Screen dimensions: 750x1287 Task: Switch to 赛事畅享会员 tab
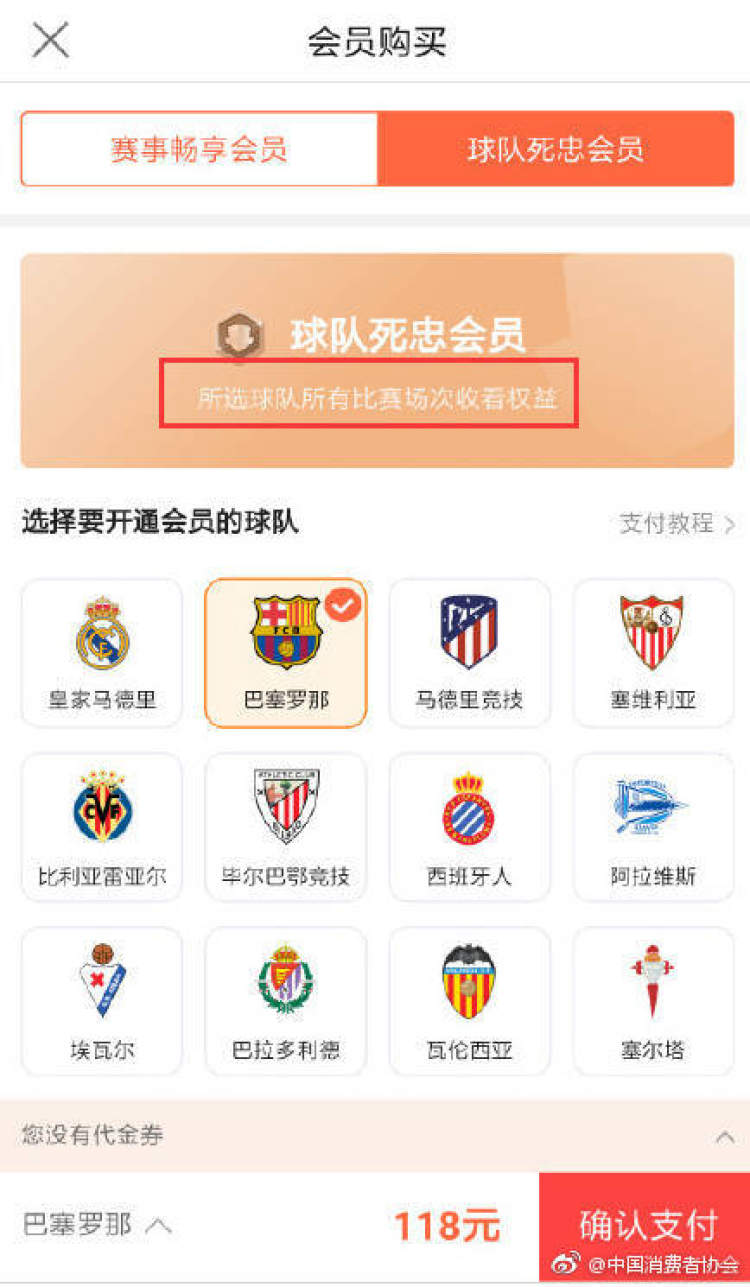[x=199, y=149]
